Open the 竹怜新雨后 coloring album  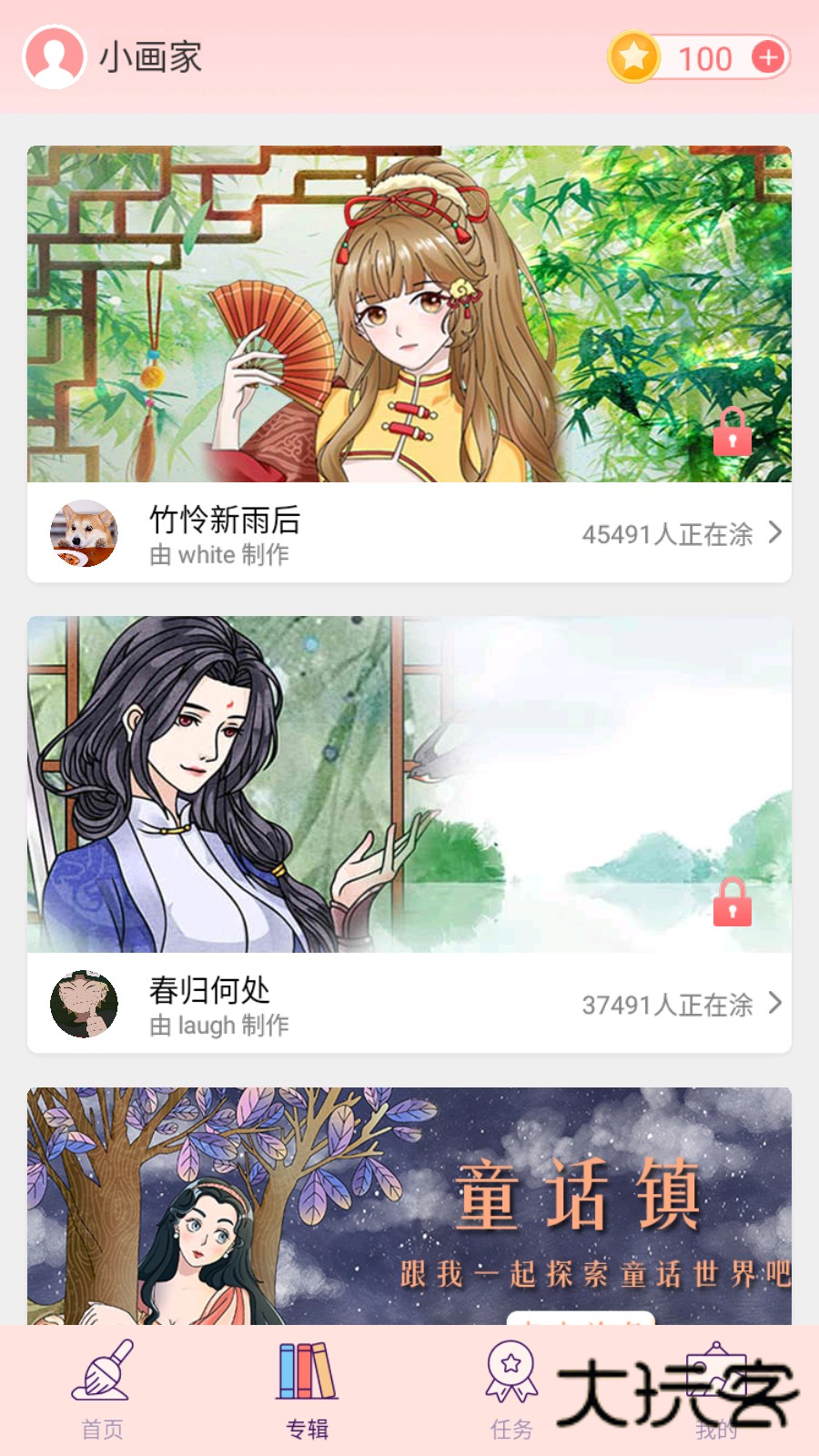click(409, 315)
